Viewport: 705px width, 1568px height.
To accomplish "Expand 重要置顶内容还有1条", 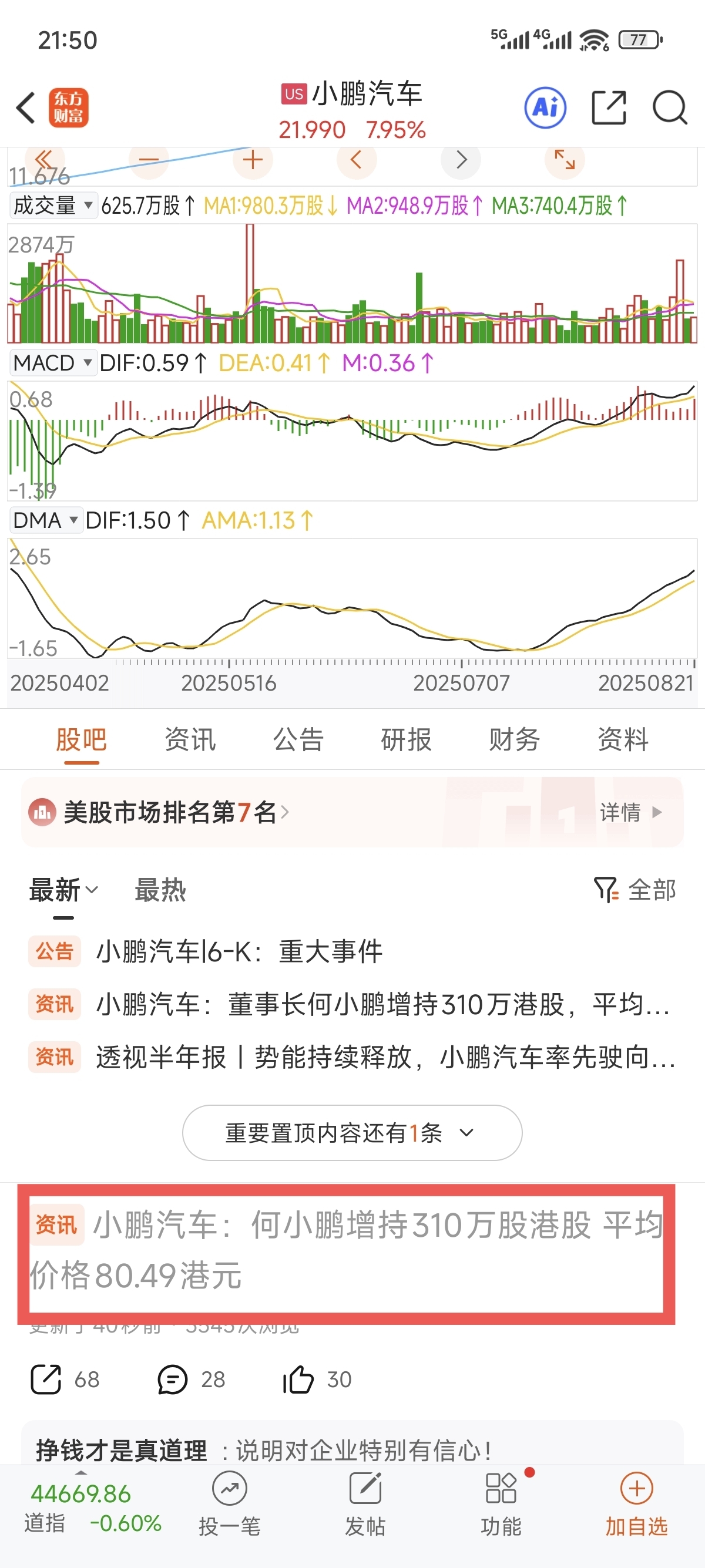I will tap(352, 1133).
